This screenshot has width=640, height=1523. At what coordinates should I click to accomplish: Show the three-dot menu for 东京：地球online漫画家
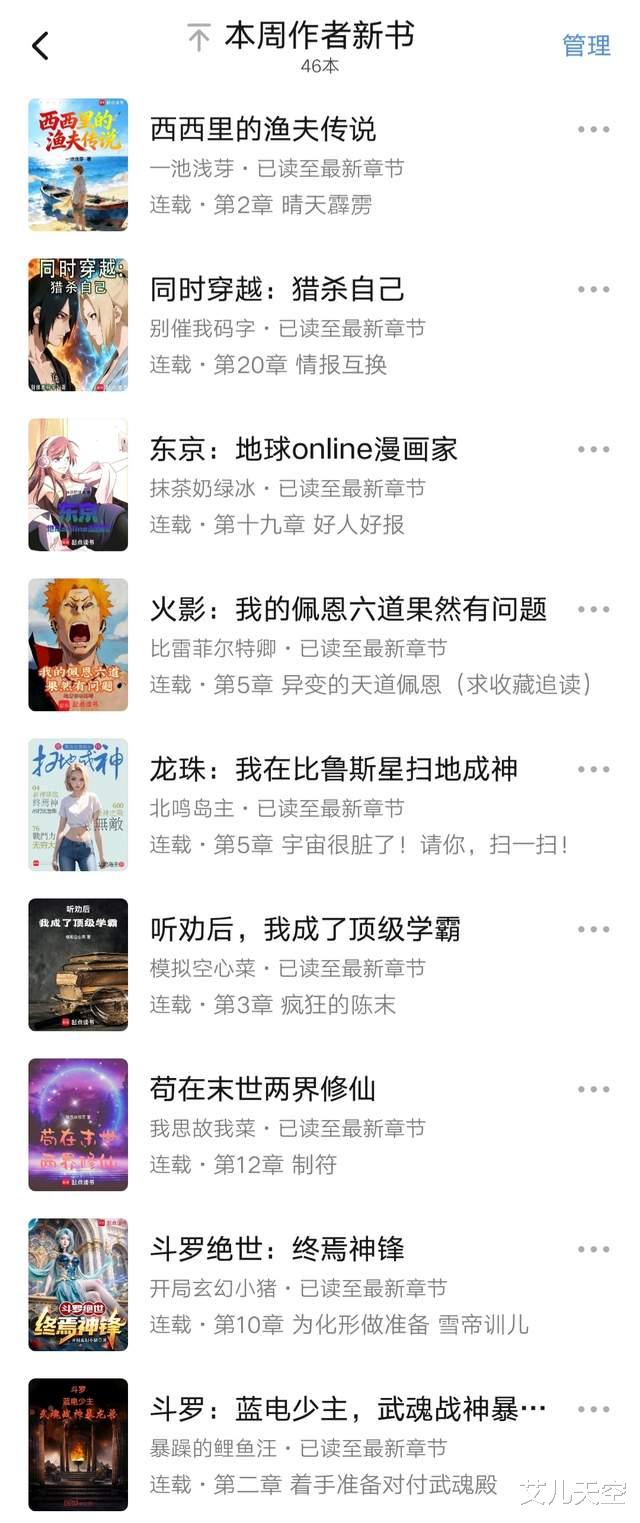pos(593,450)
